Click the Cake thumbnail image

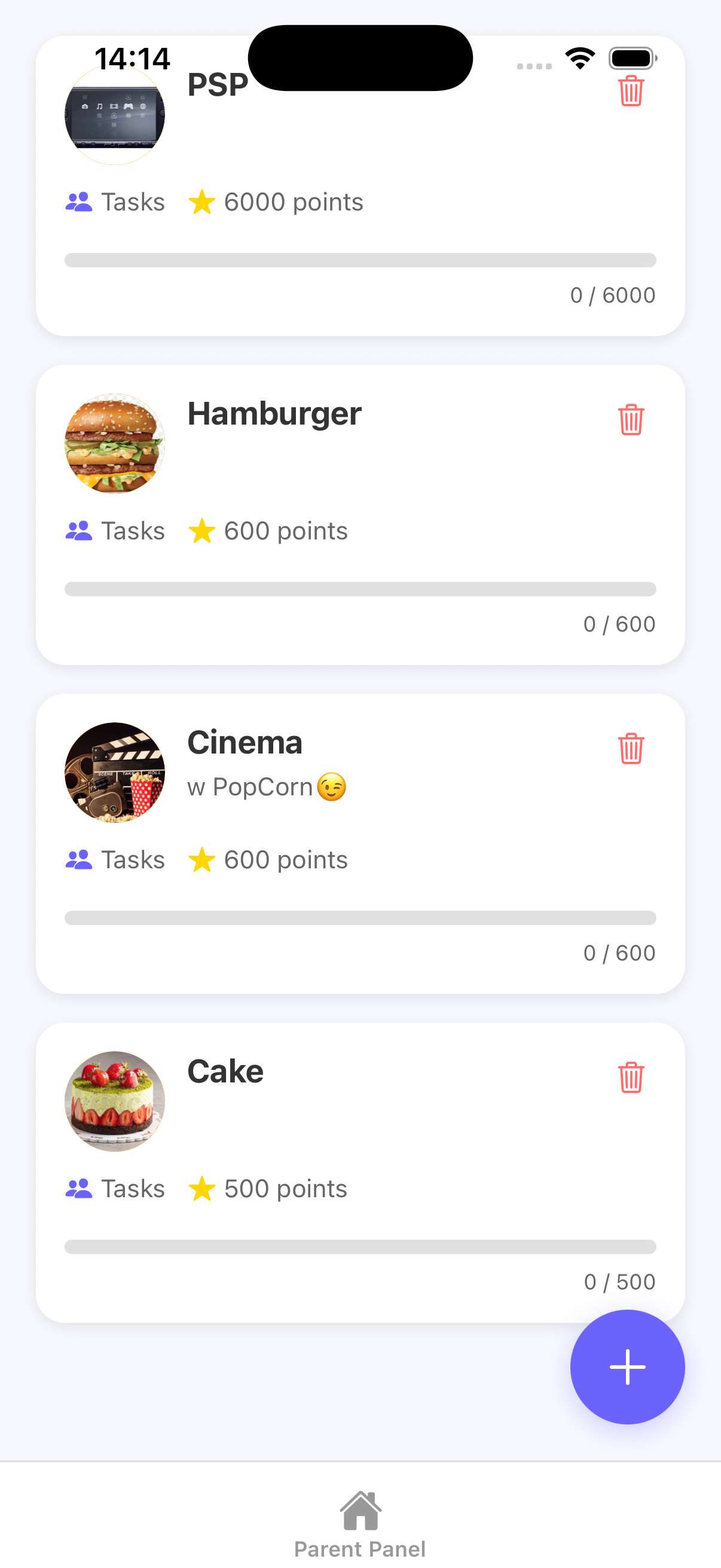coord(114,1103)
